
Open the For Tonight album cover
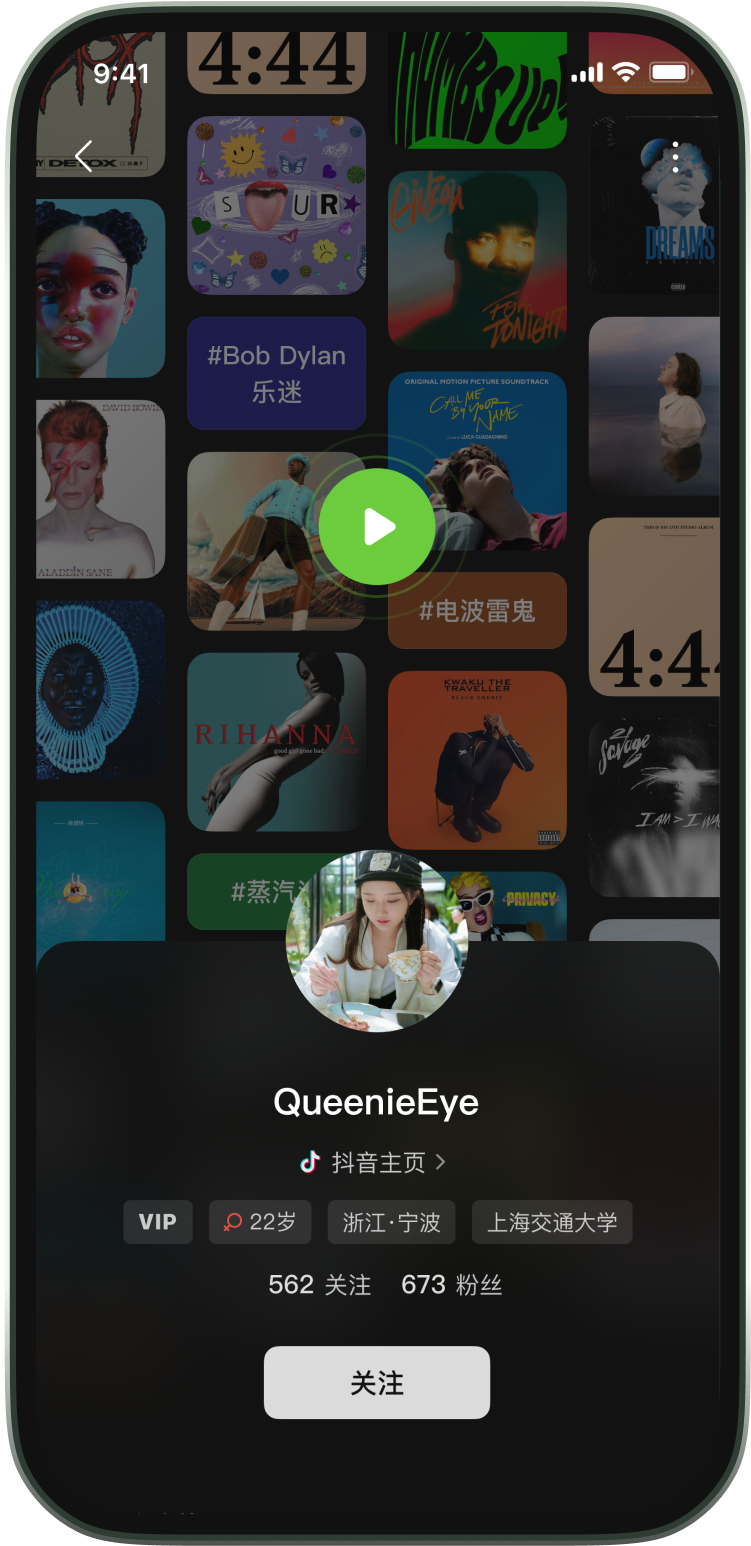[x=477, y=260]
